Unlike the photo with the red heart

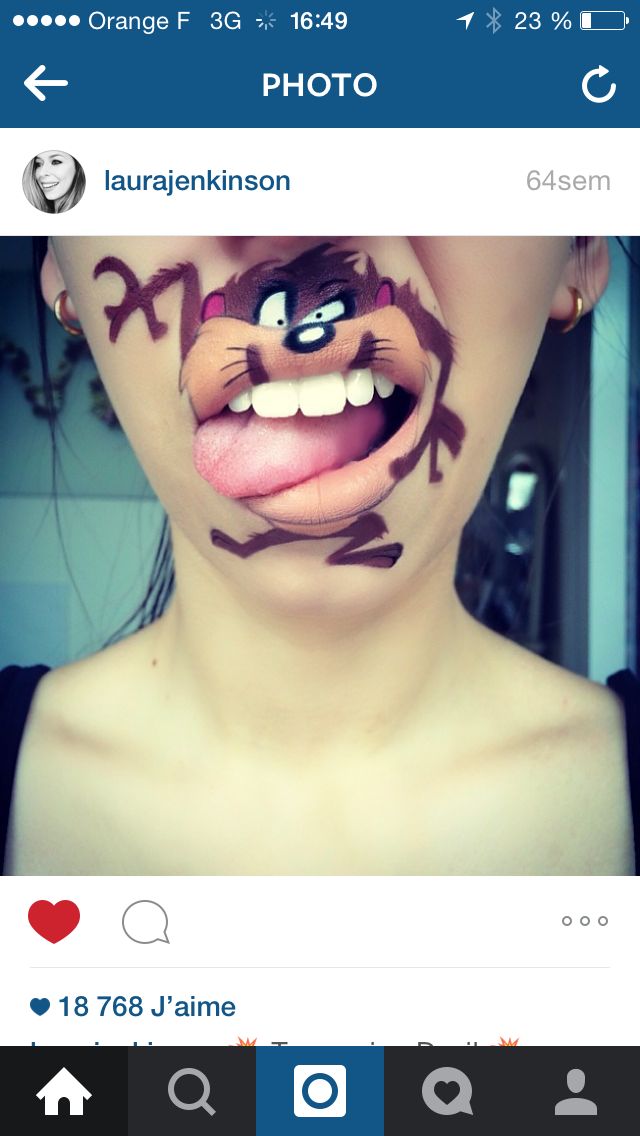tap(54, 921)
